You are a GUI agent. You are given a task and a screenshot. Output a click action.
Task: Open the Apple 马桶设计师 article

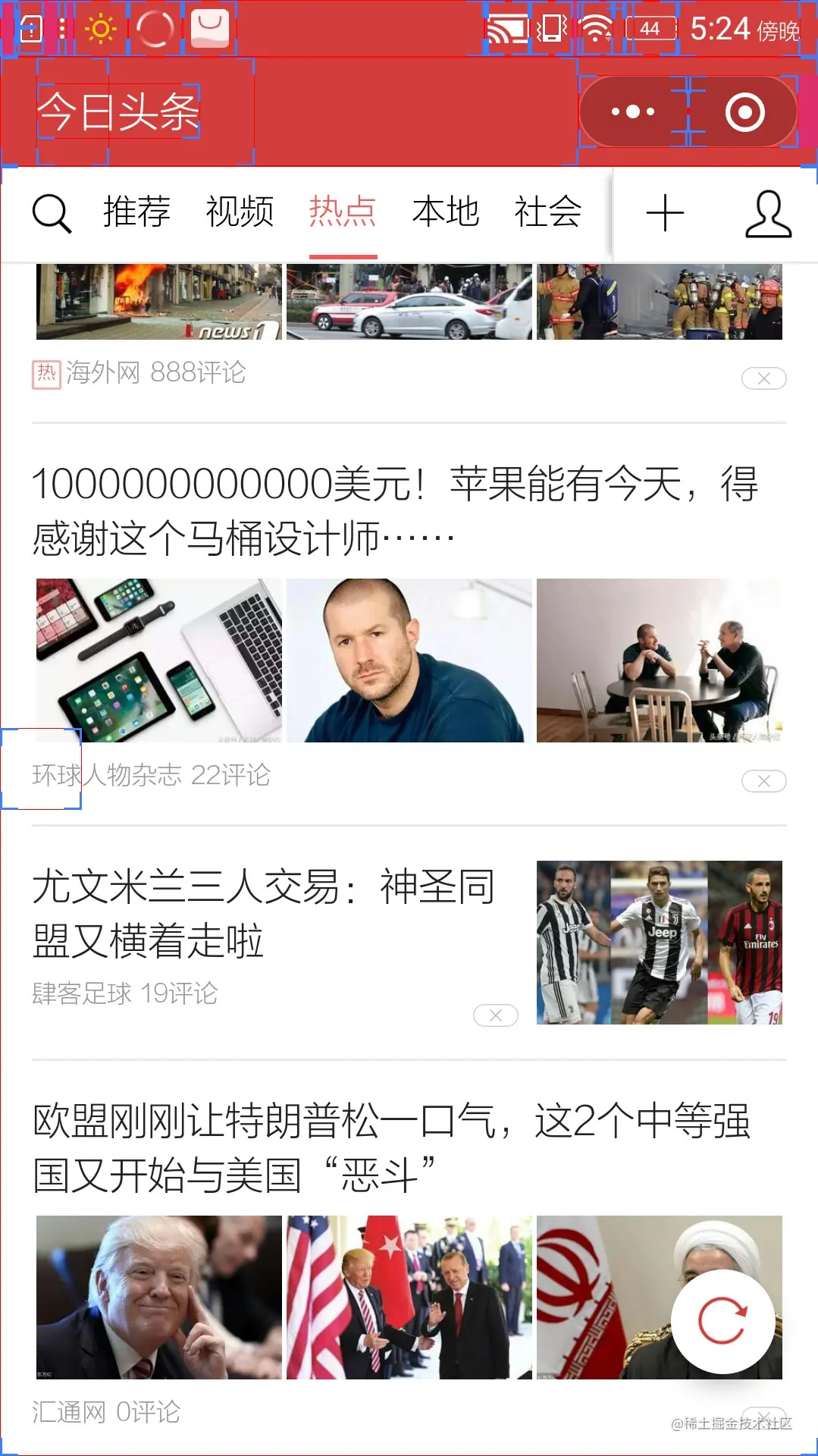(x=394, y=510)
